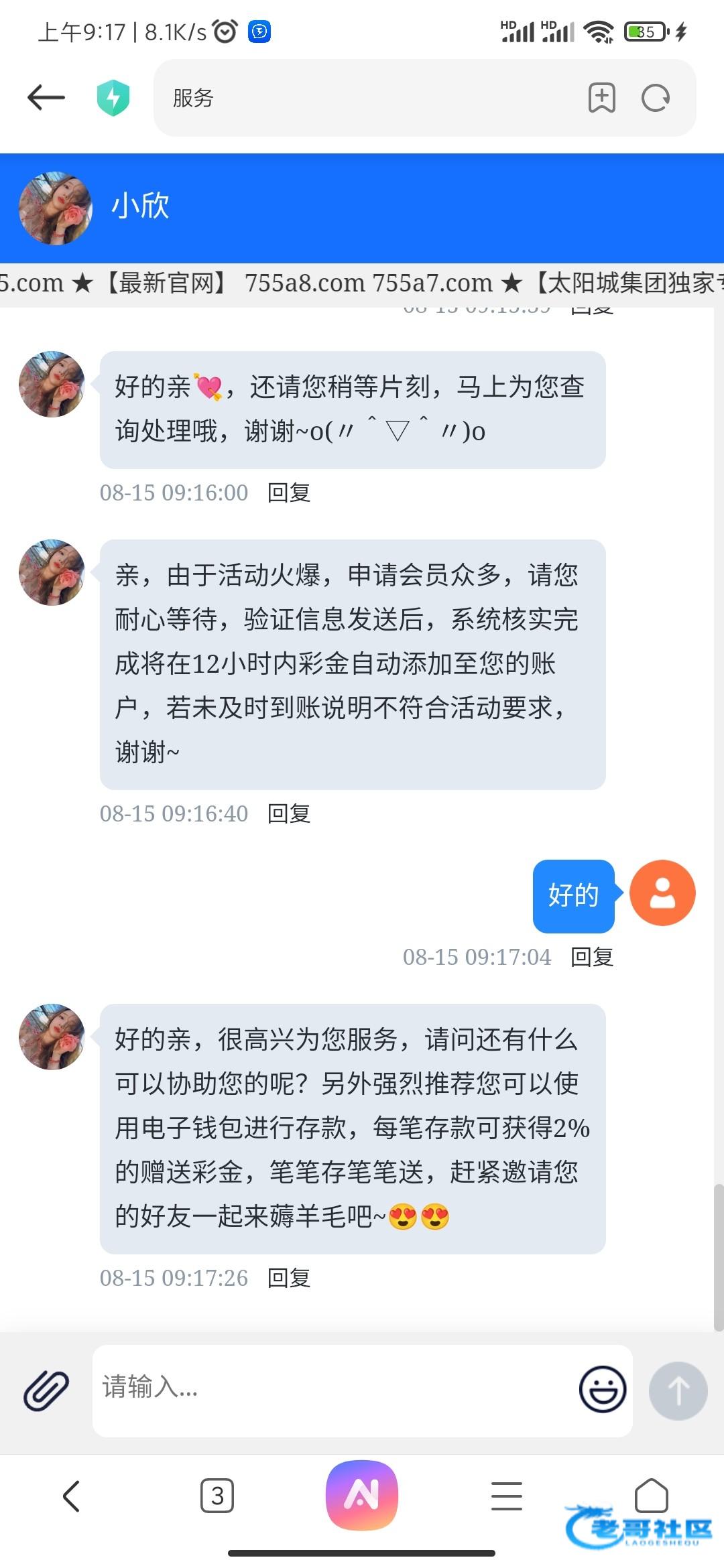This screenshot has width=724, height=1568.
Task: Go to the browser home page
Action: (x=651, y=1496)
